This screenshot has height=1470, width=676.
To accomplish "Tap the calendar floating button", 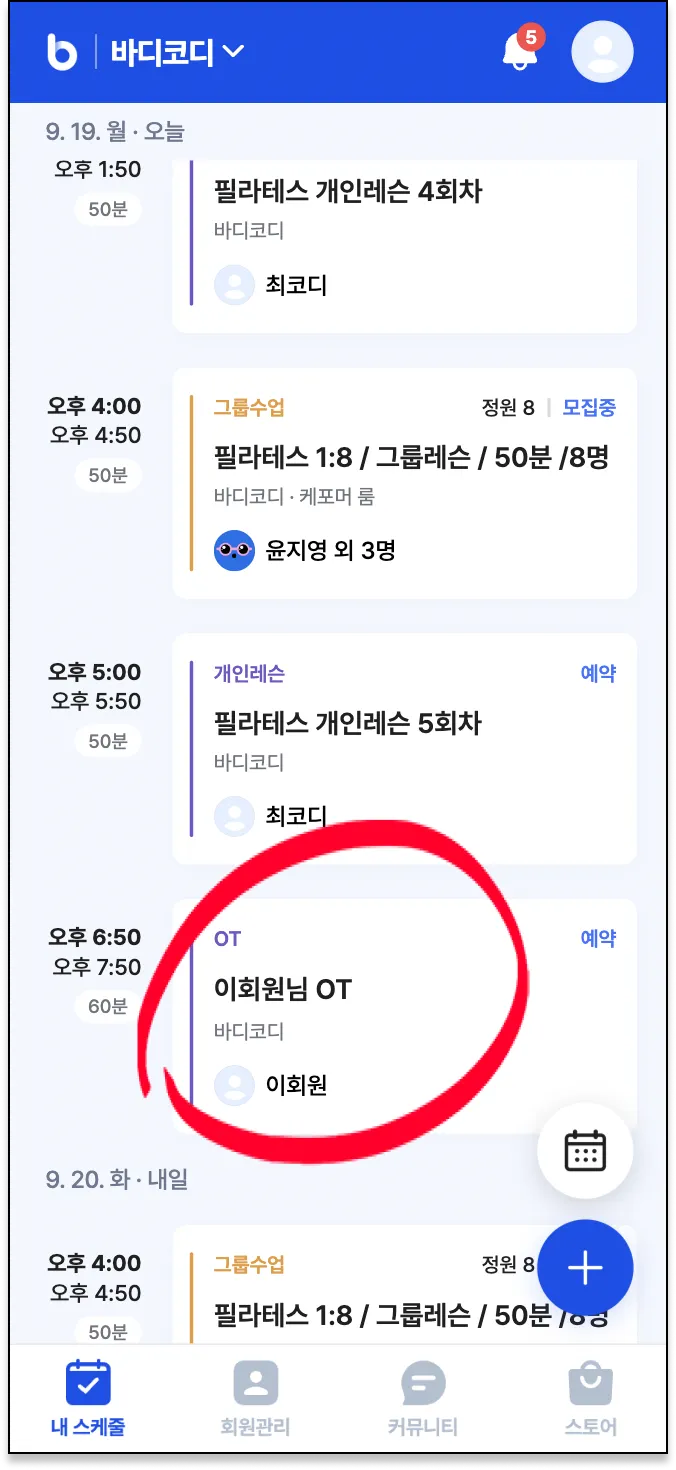I will [585, 1151].
